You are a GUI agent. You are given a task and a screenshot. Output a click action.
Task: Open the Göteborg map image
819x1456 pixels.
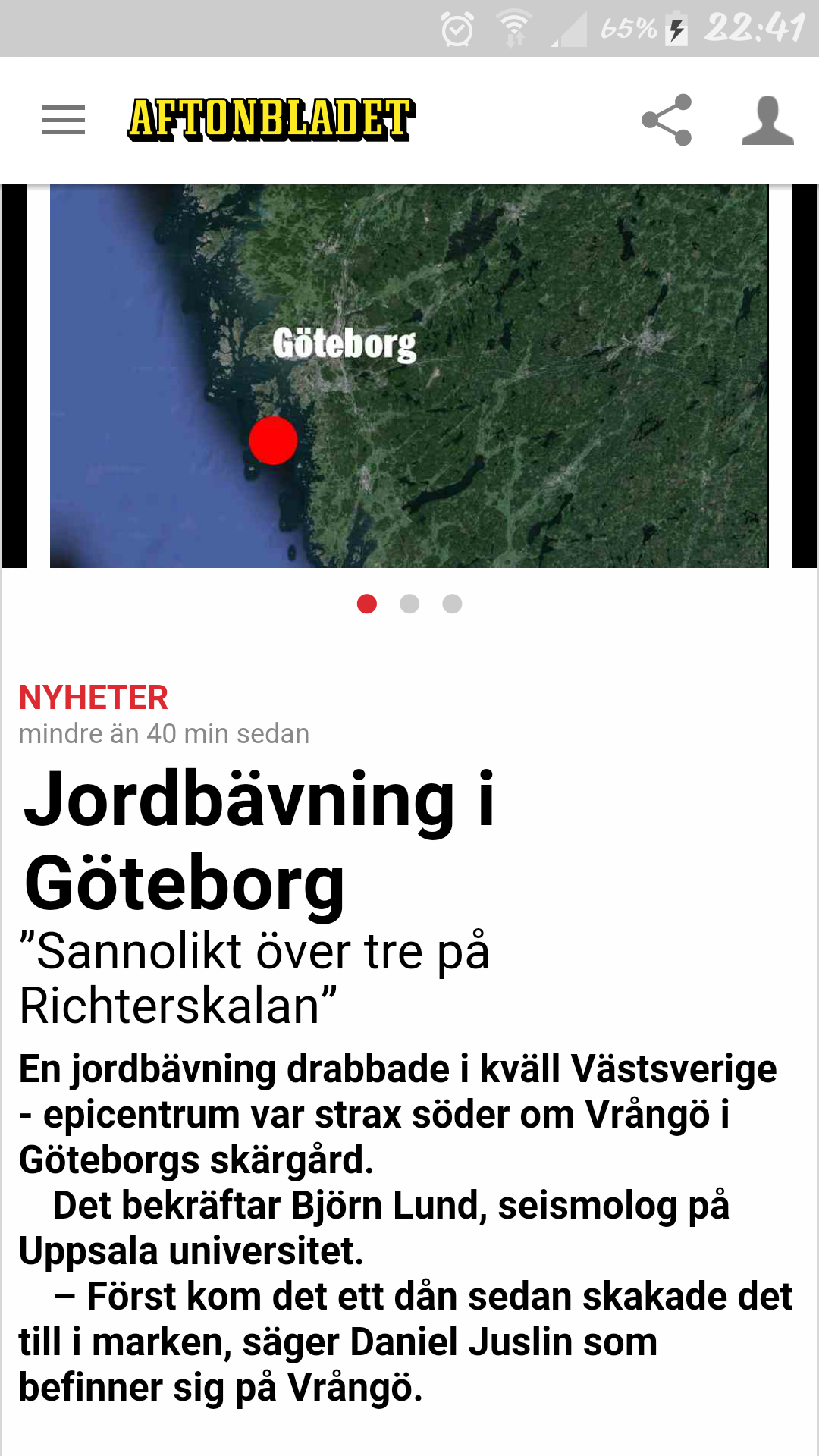(x=409, y=376)
